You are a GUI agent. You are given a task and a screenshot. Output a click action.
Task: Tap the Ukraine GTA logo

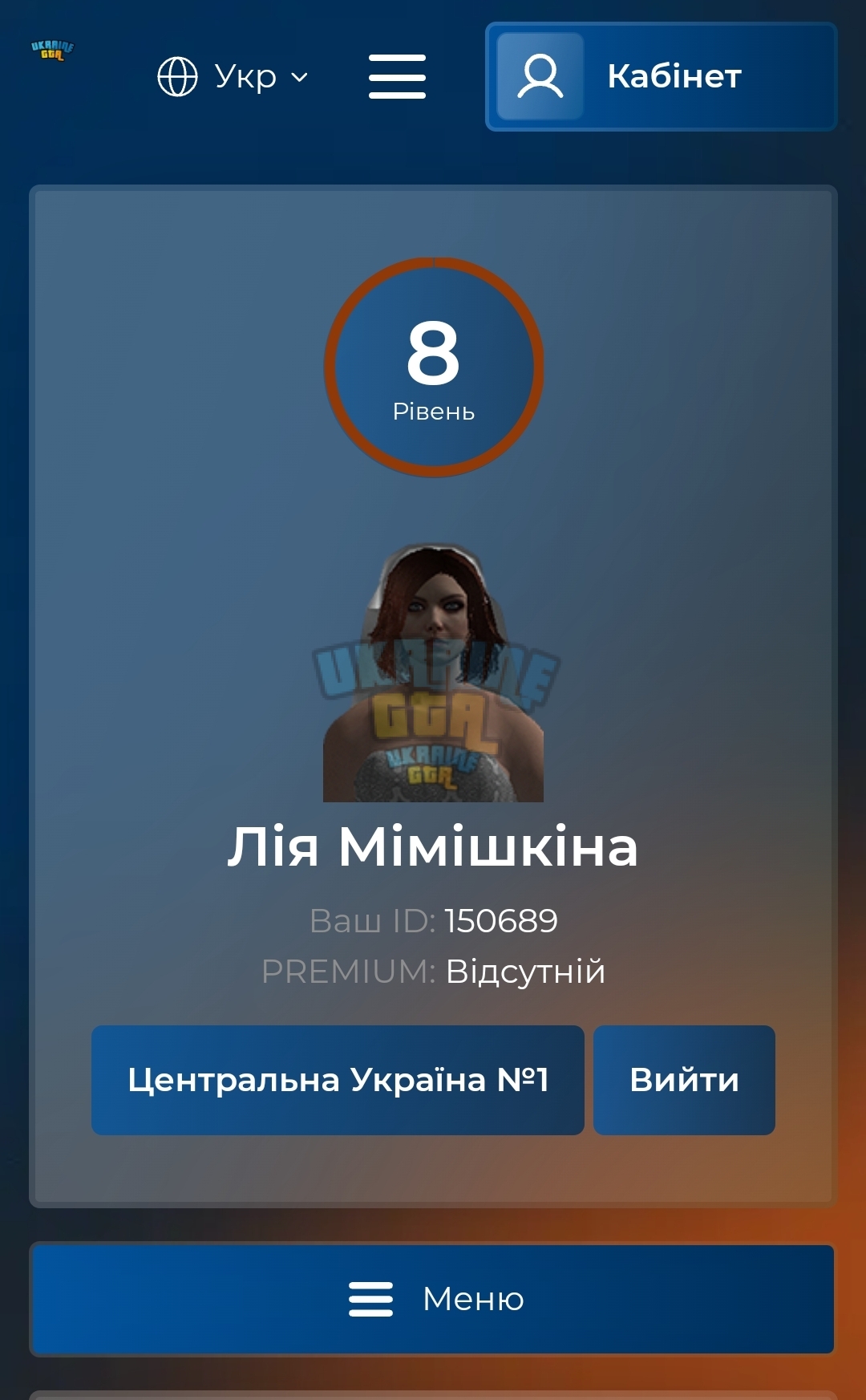(52, 51)
